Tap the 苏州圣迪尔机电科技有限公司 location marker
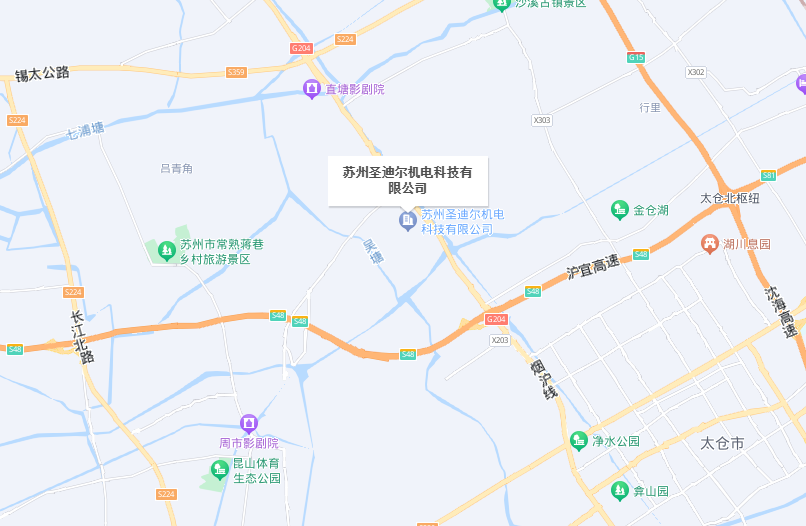 (407, 220)
